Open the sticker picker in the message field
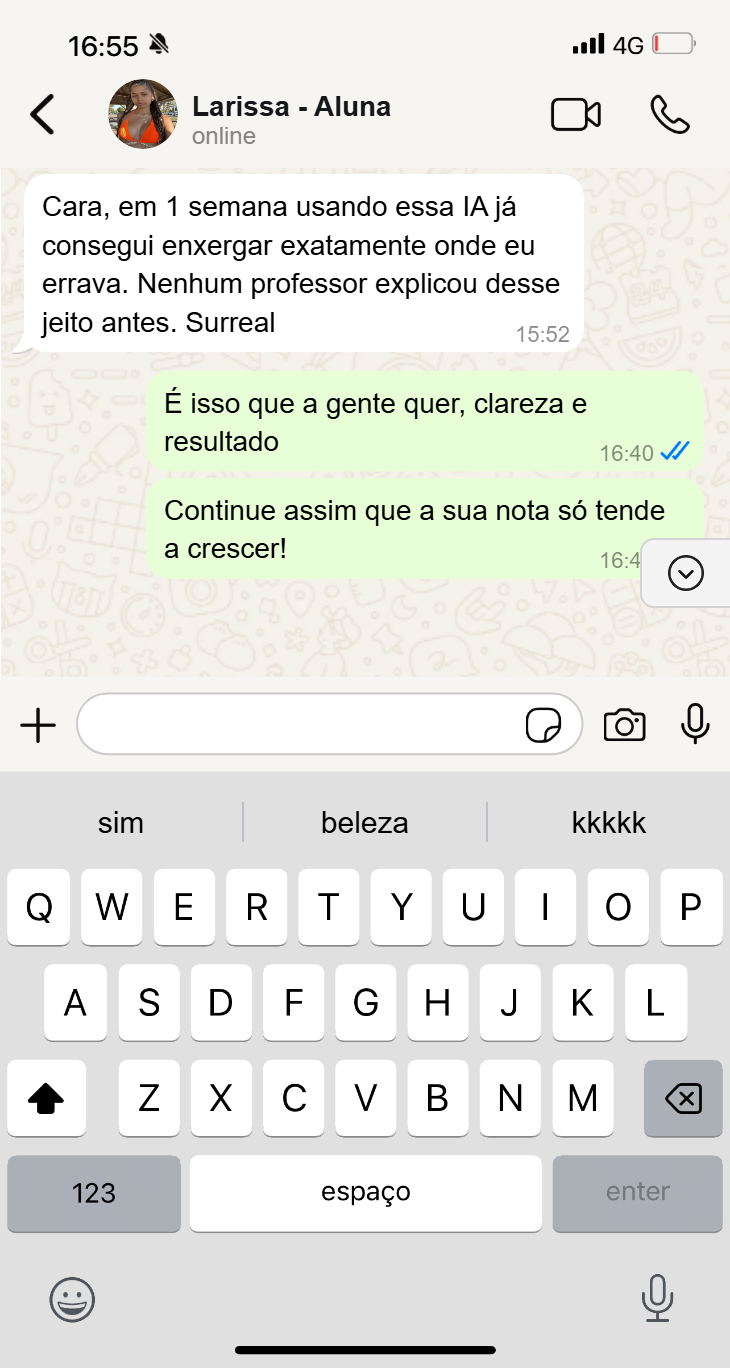This screenshot has height=1368, width=730. pos(543,724)
